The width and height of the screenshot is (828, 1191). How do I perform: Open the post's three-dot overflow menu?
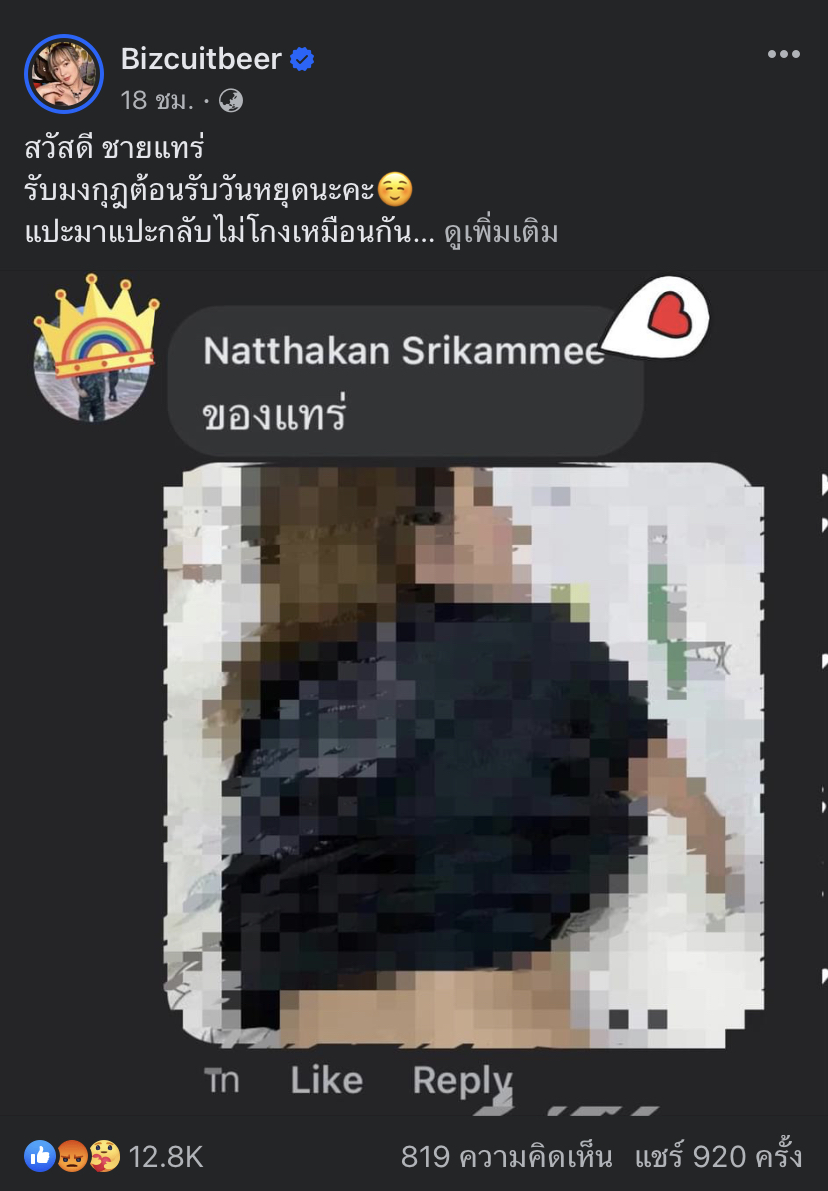coord(783,54)
